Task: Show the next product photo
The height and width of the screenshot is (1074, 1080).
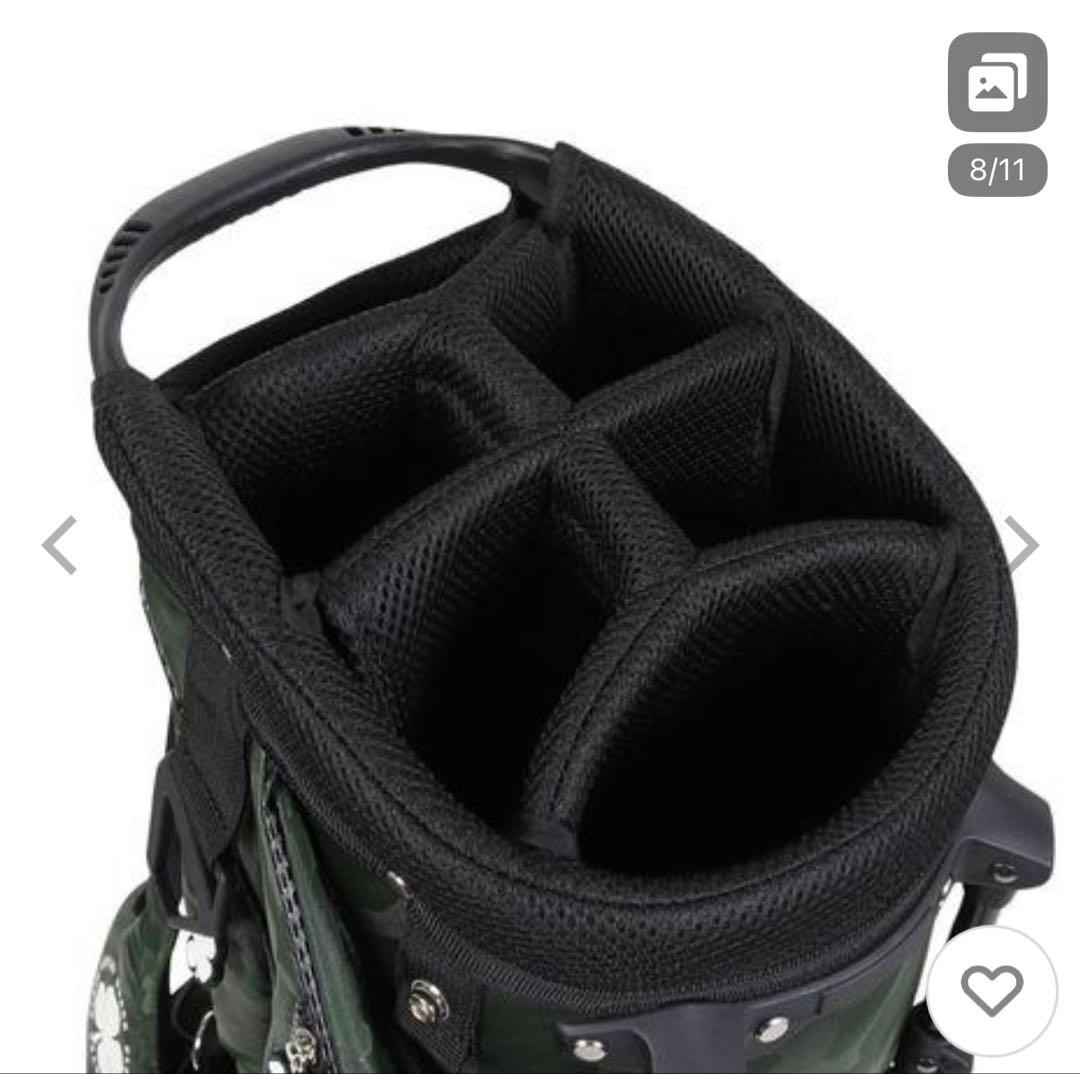Action: tap(1022, 545)
